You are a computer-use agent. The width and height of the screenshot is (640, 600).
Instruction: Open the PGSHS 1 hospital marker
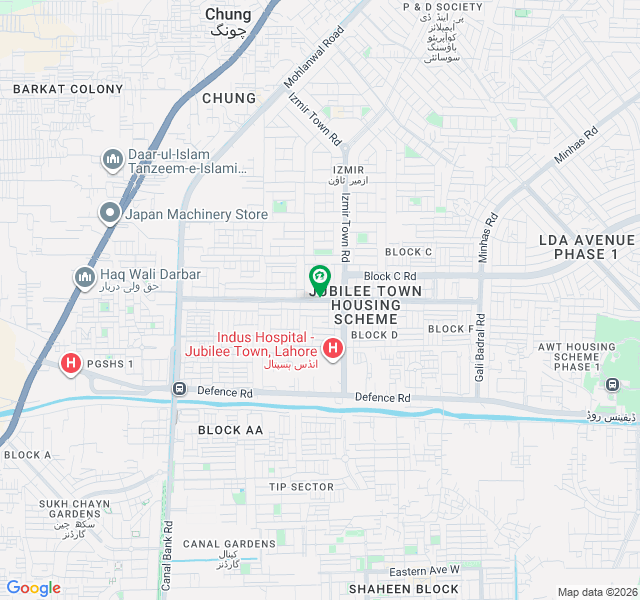click(x=71, y=364)
